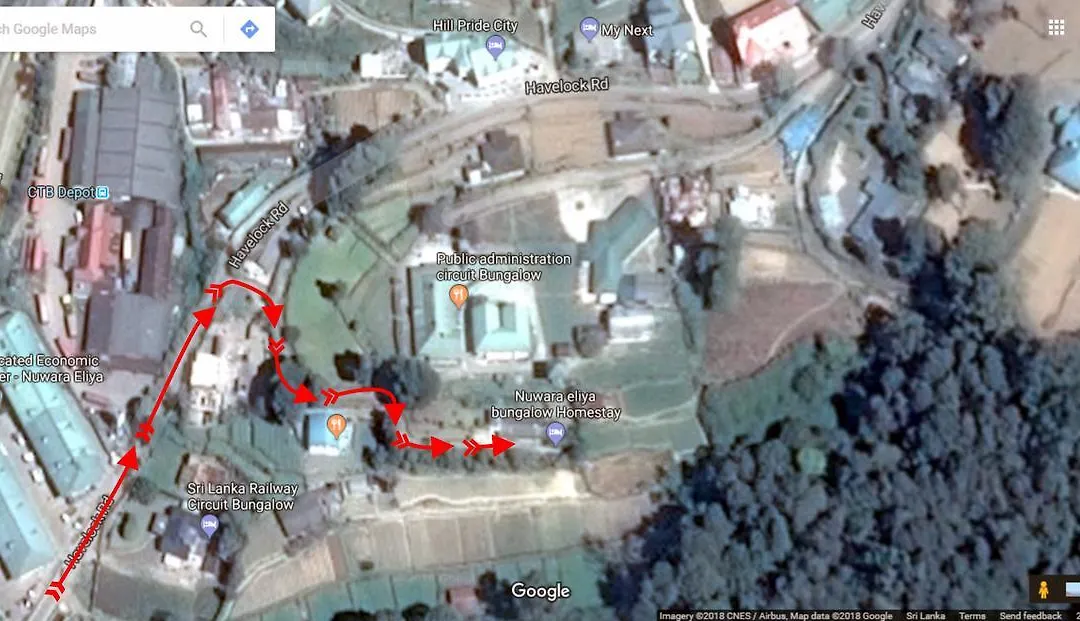Activate the Street View pegman

[x=1044, y=589]
